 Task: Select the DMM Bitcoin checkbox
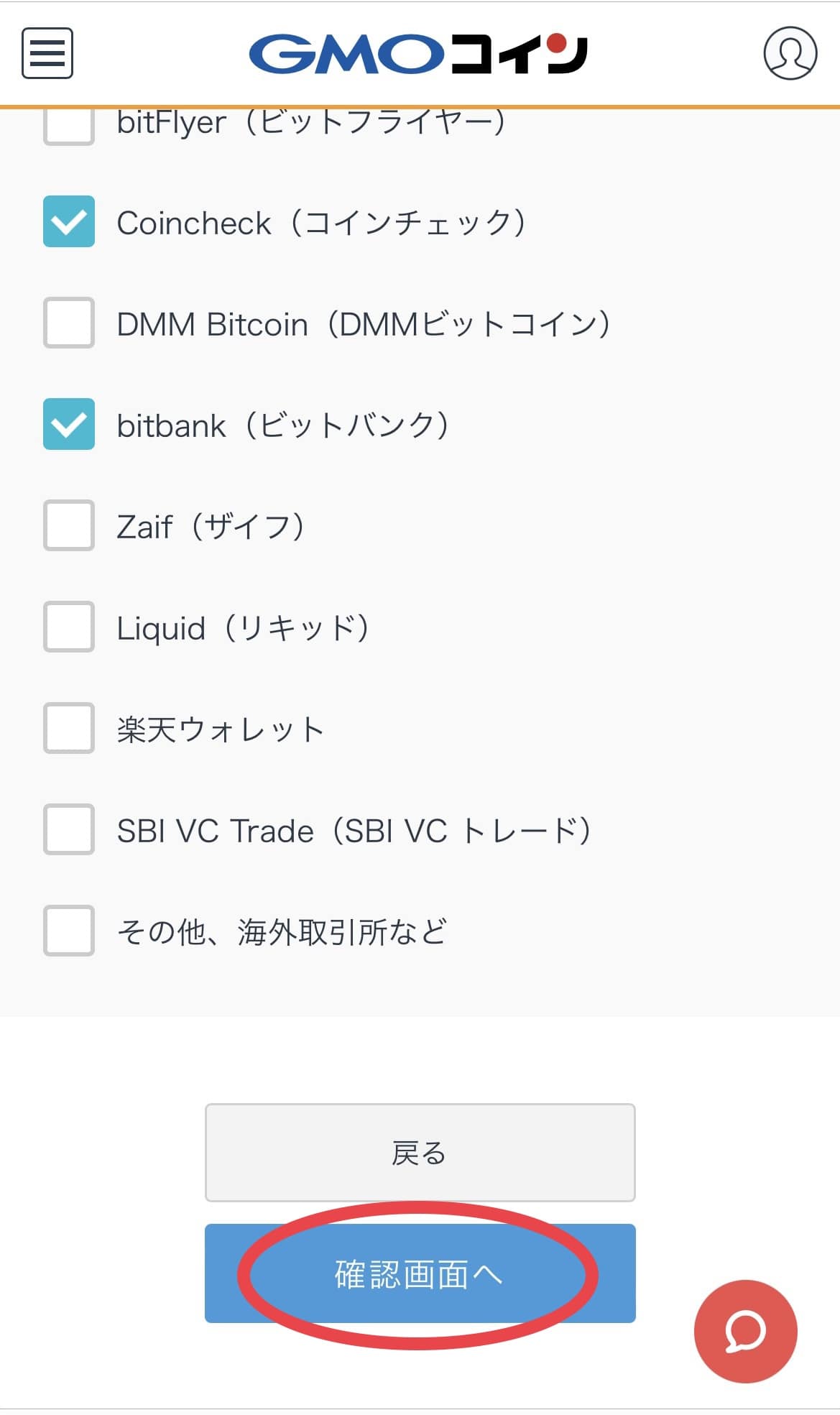69,323
